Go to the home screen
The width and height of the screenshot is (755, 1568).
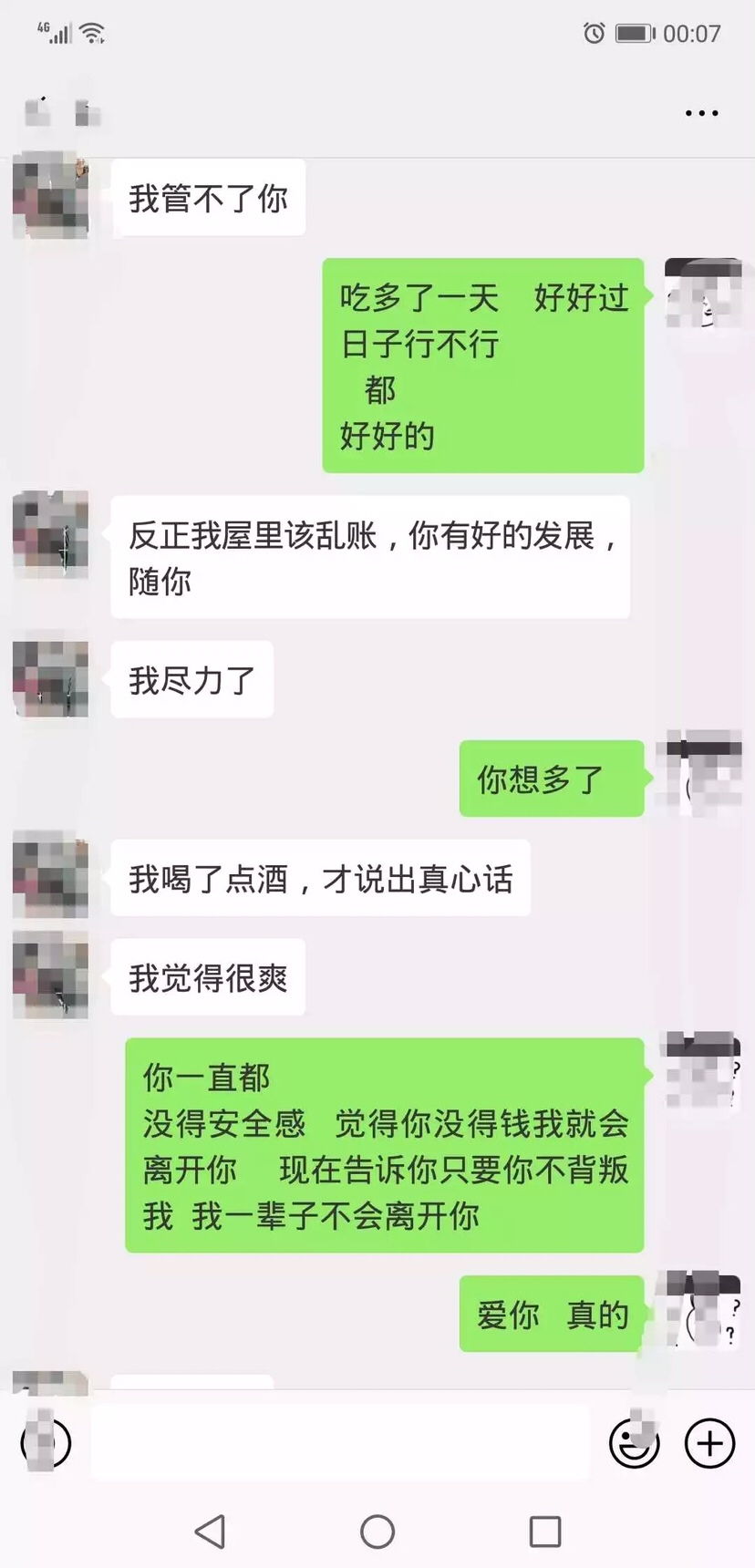pyautogui.click(x=377, y=1532)
